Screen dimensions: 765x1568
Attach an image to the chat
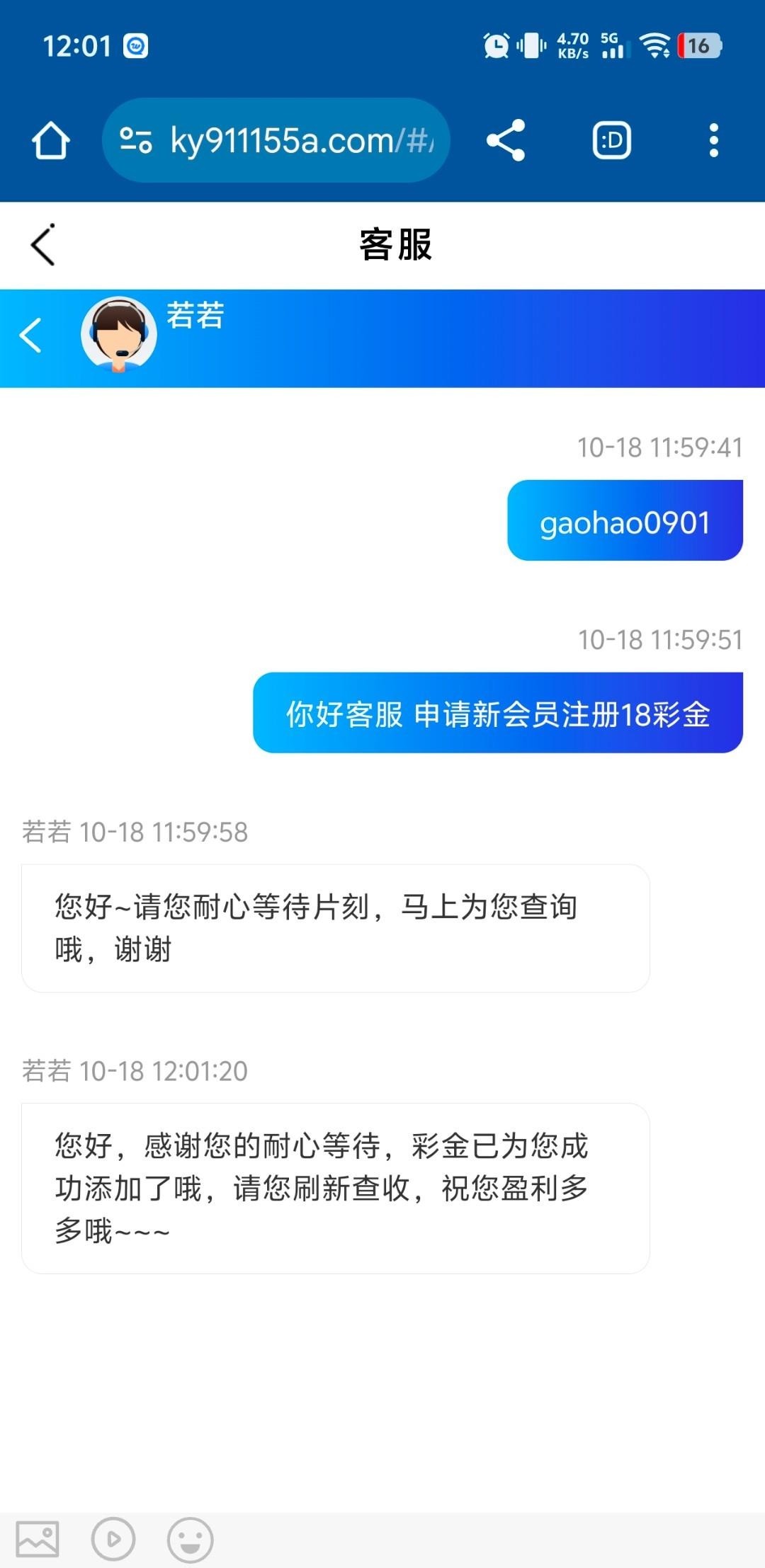38,1539
